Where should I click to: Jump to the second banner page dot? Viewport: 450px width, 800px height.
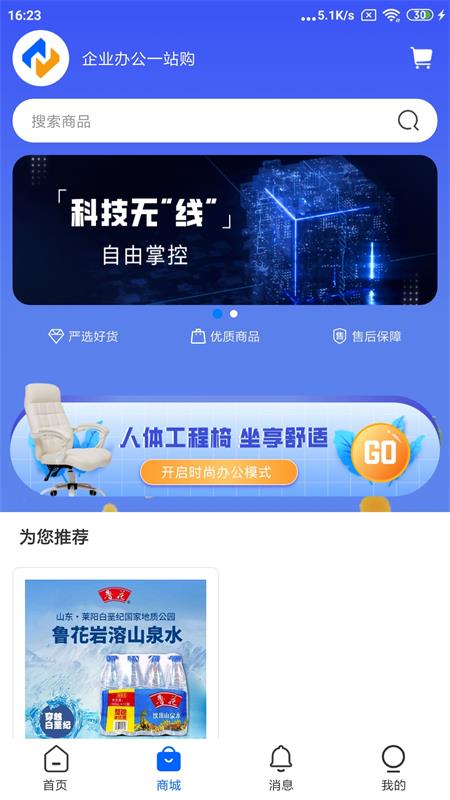click(234, 314)
